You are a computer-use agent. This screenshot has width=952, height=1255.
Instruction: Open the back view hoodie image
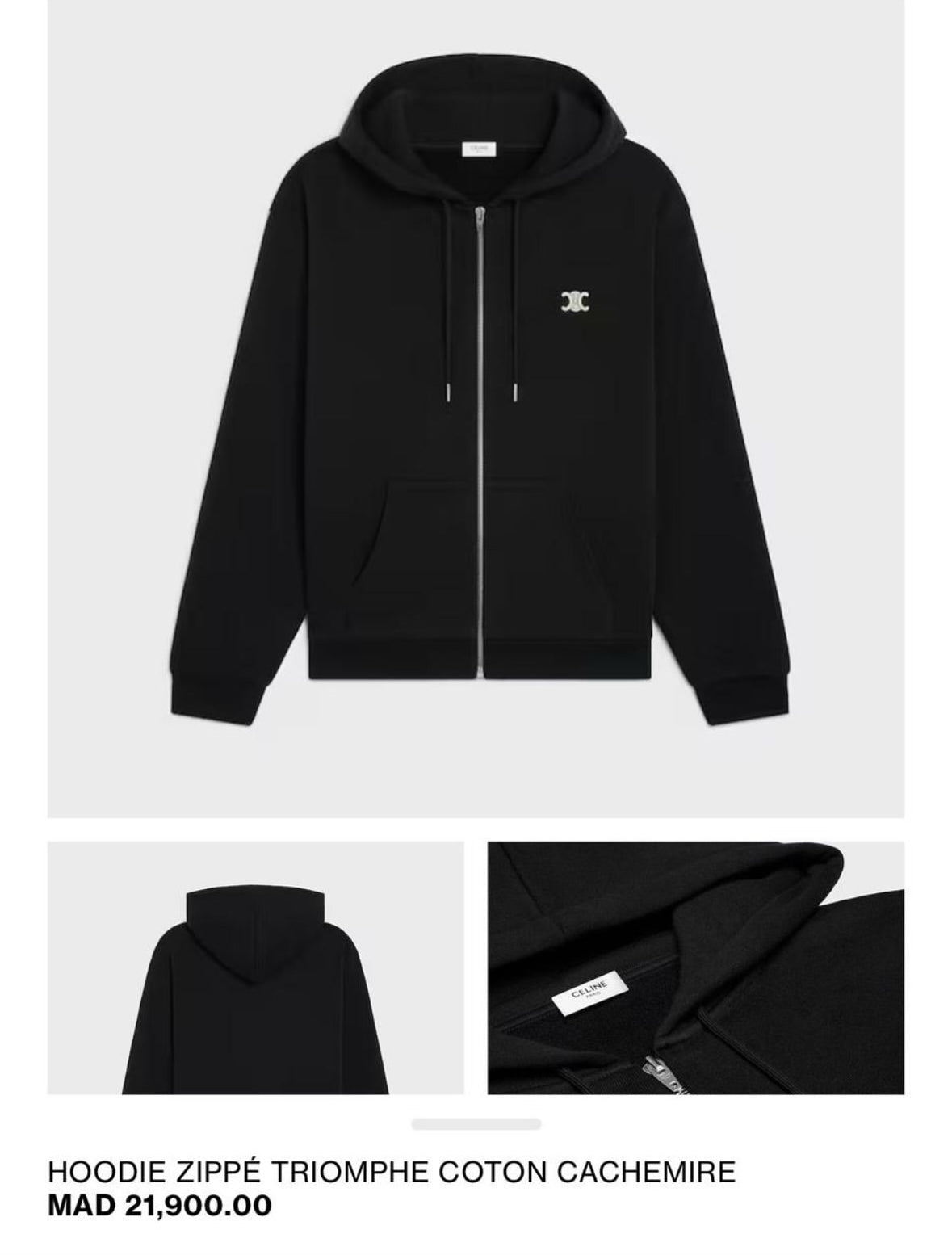255,967
